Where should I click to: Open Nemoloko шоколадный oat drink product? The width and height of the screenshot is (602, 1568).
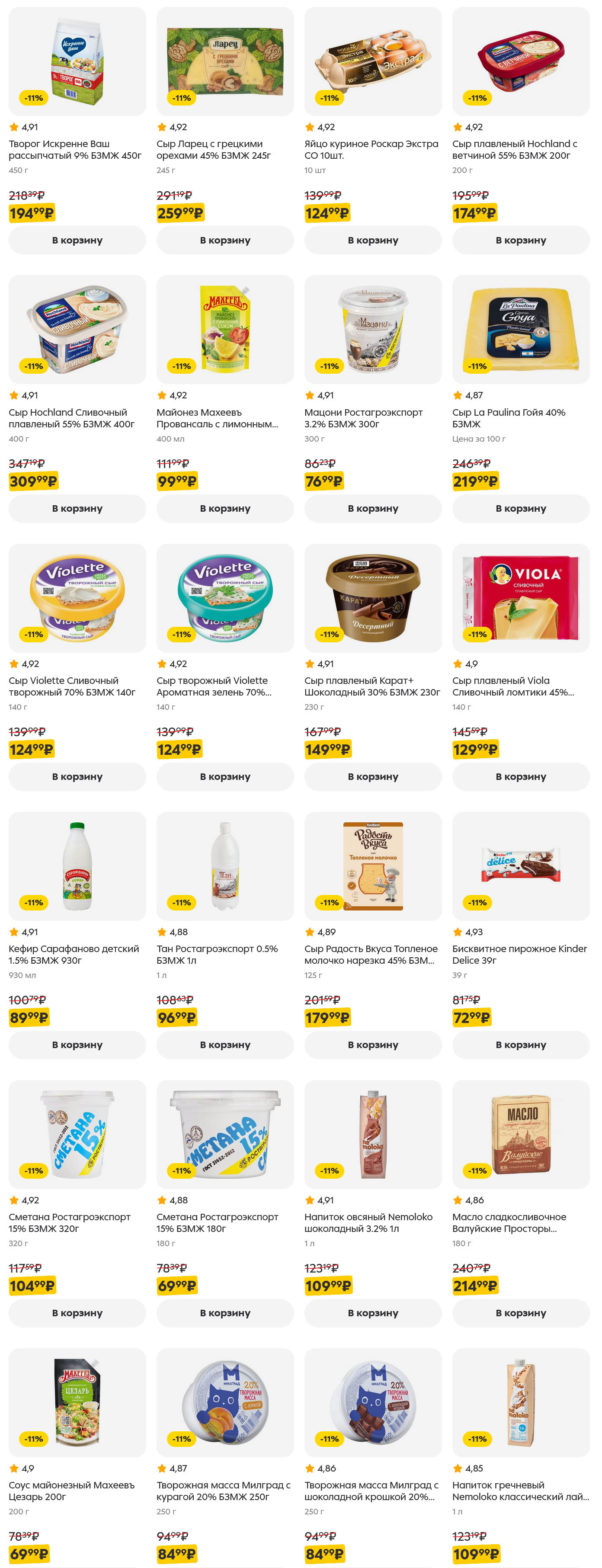[372, 1134]
